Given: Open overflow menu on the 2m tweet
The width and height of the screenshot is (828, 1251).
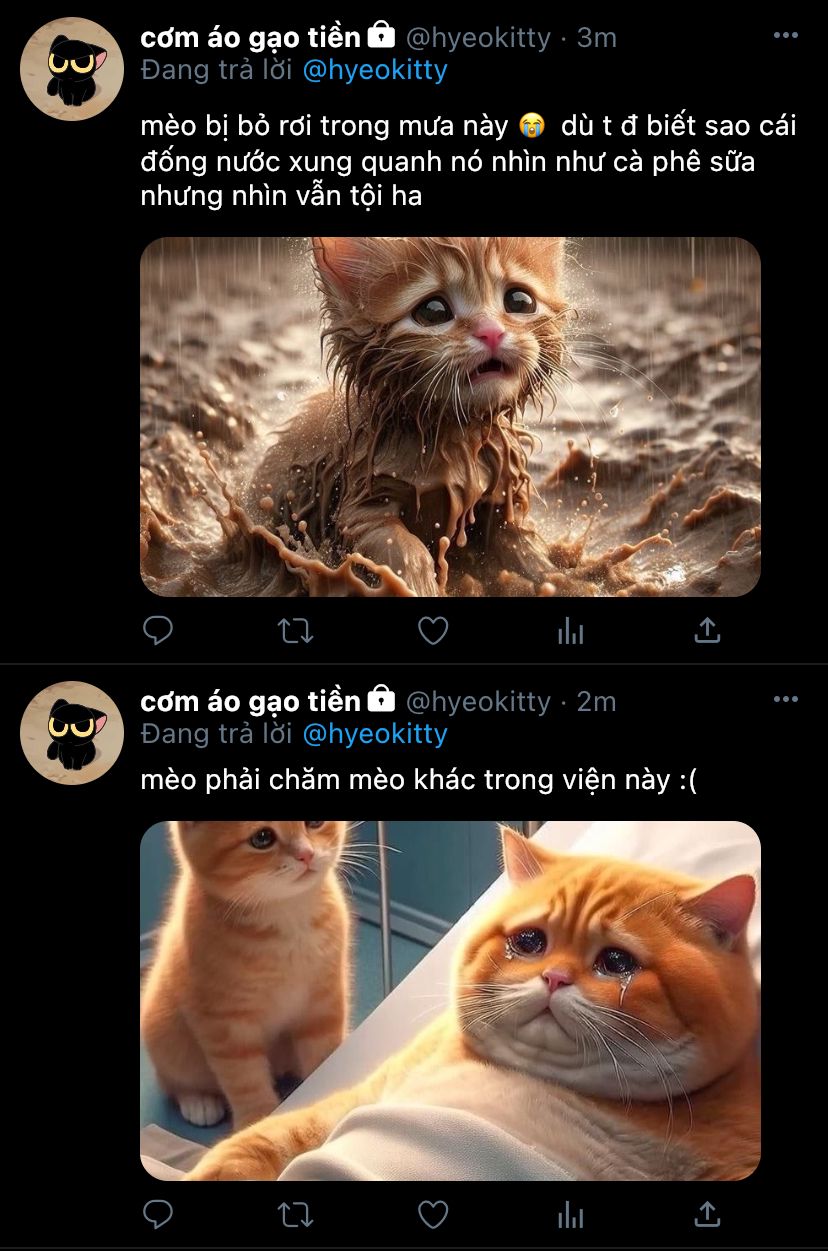Looking at the screenshot, I should (x=786, y=700).
